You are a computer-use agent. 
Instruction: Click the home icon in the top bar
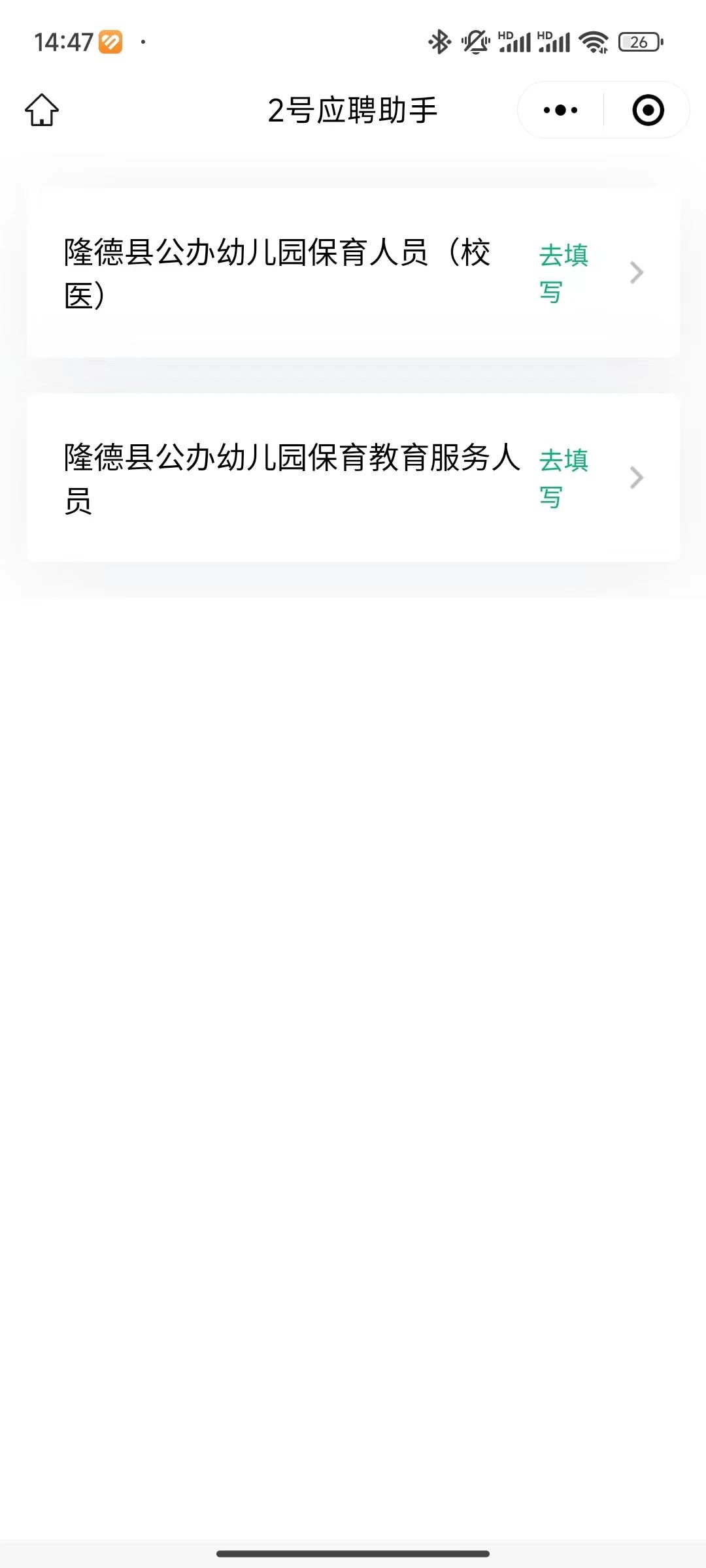click(41, 110)
